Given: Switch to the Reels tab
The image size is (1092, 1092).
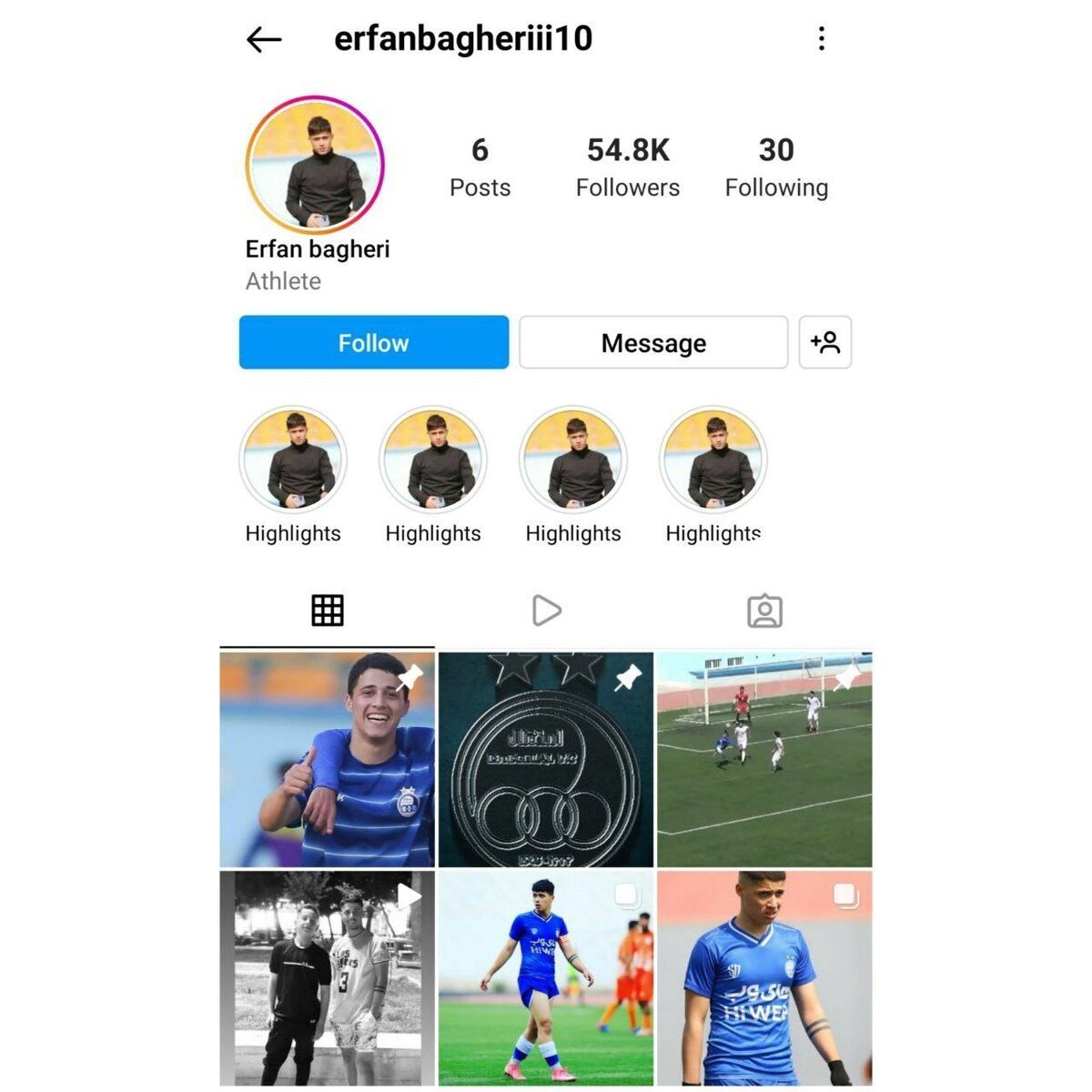Looking at the screenshot, I should 546,611.
